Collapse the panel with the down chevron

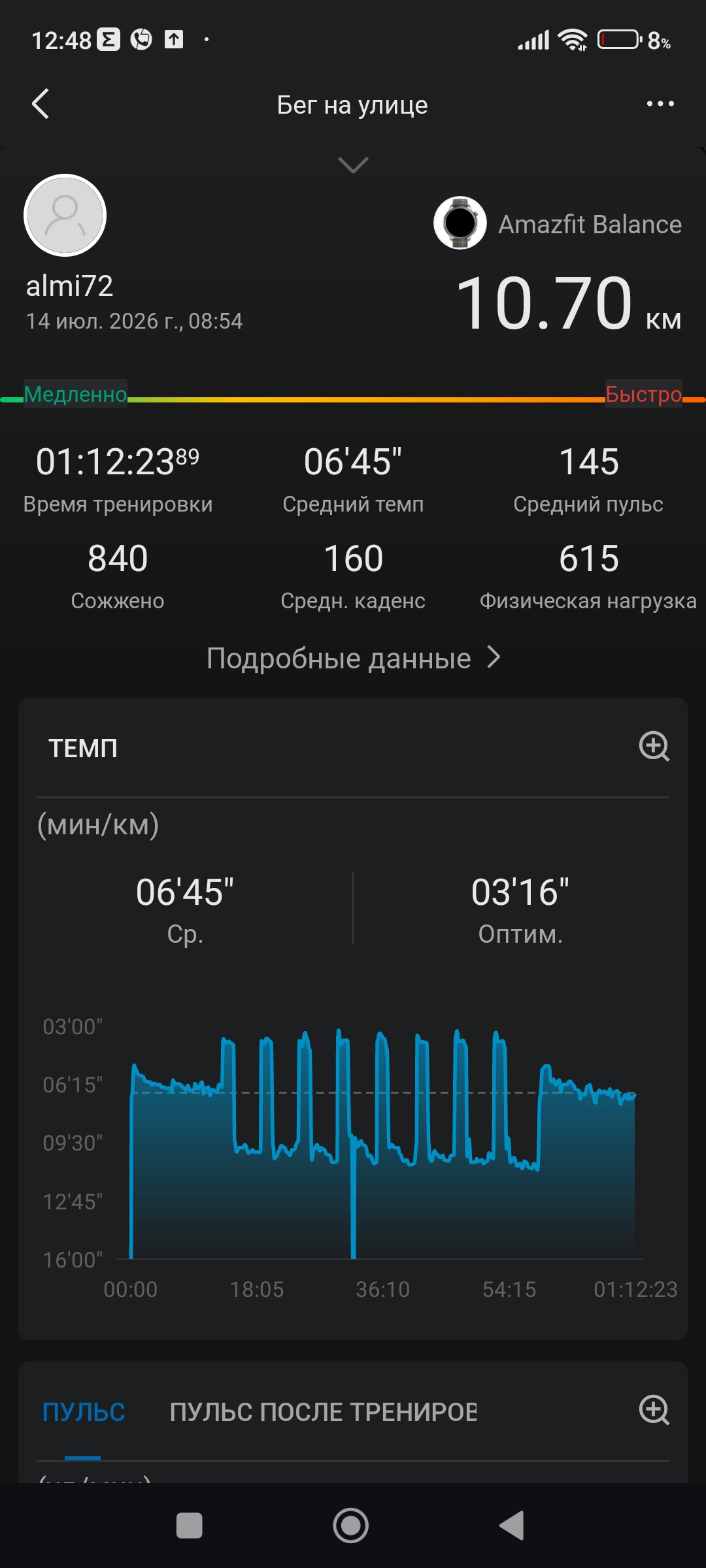pos(353,165)
